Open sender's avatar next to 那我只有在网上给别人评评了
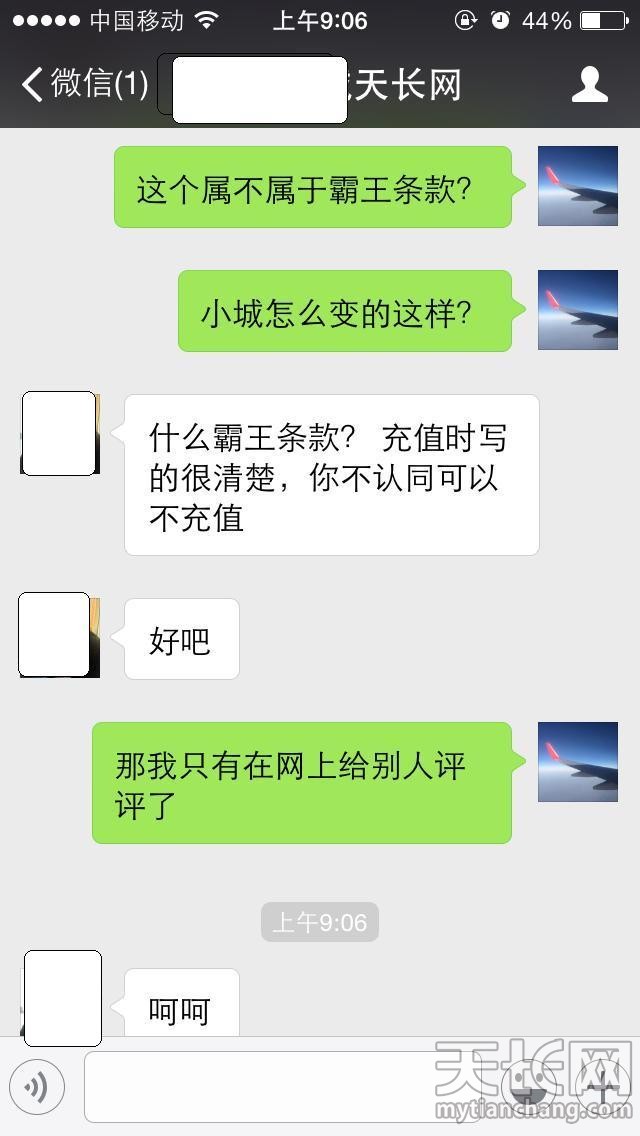Viewport: 640px width, 1136px height. pyautogui.click(x=577, y=762)
